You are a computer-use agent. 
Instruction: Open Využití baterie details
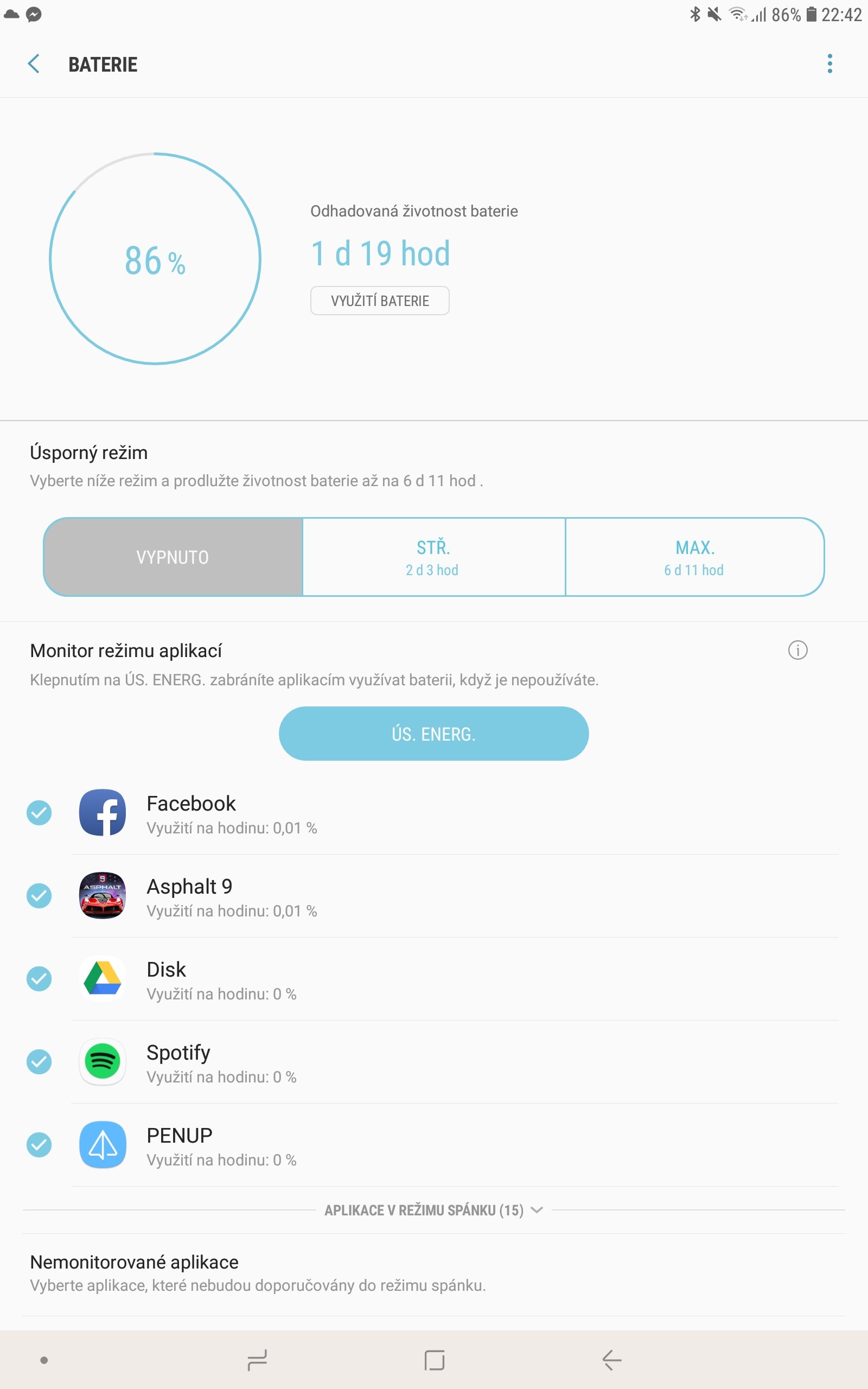[x=379, y=301]
